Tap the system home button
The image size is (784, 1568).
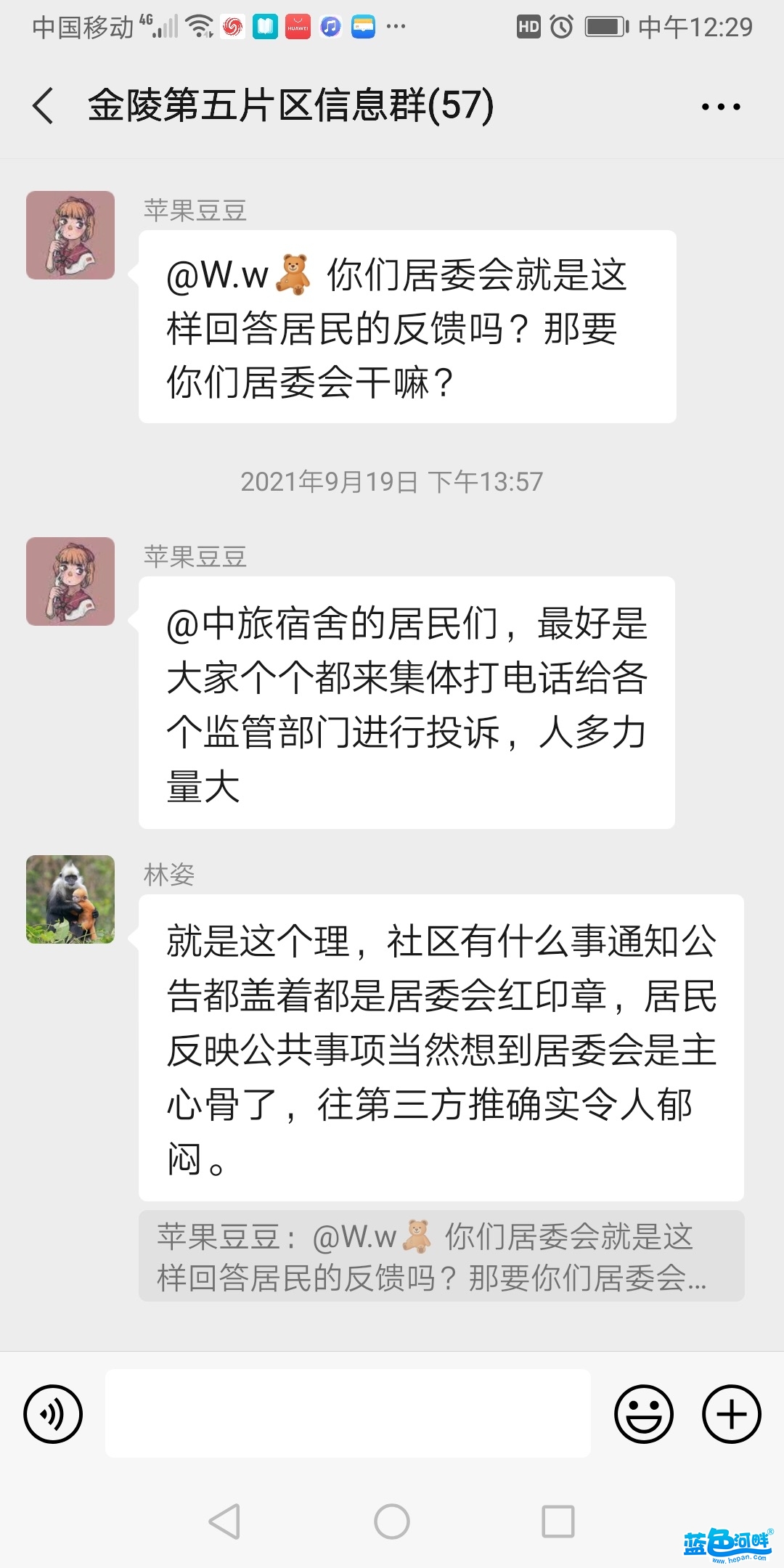click(392, 1521)
